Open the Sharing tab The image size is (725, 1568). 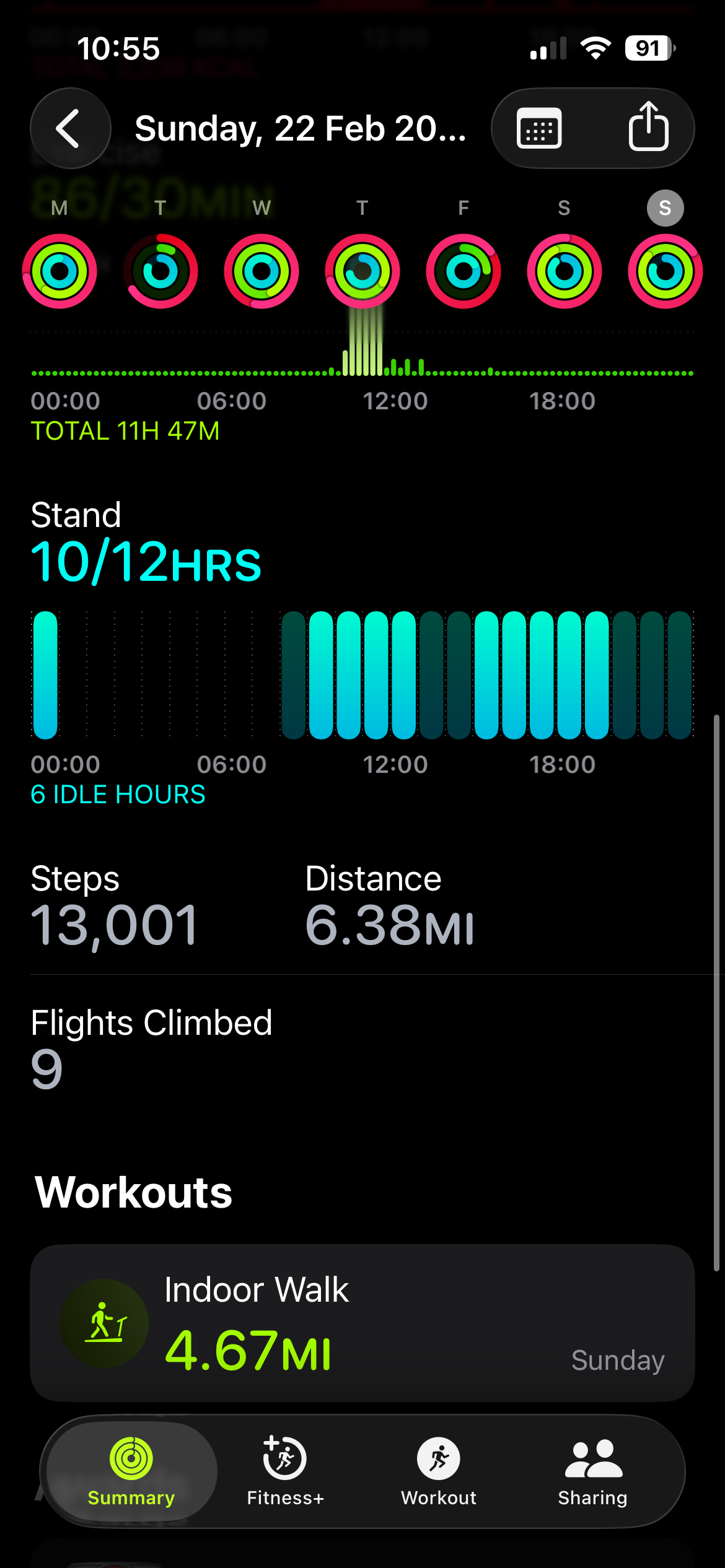(x=592, y=1470)
